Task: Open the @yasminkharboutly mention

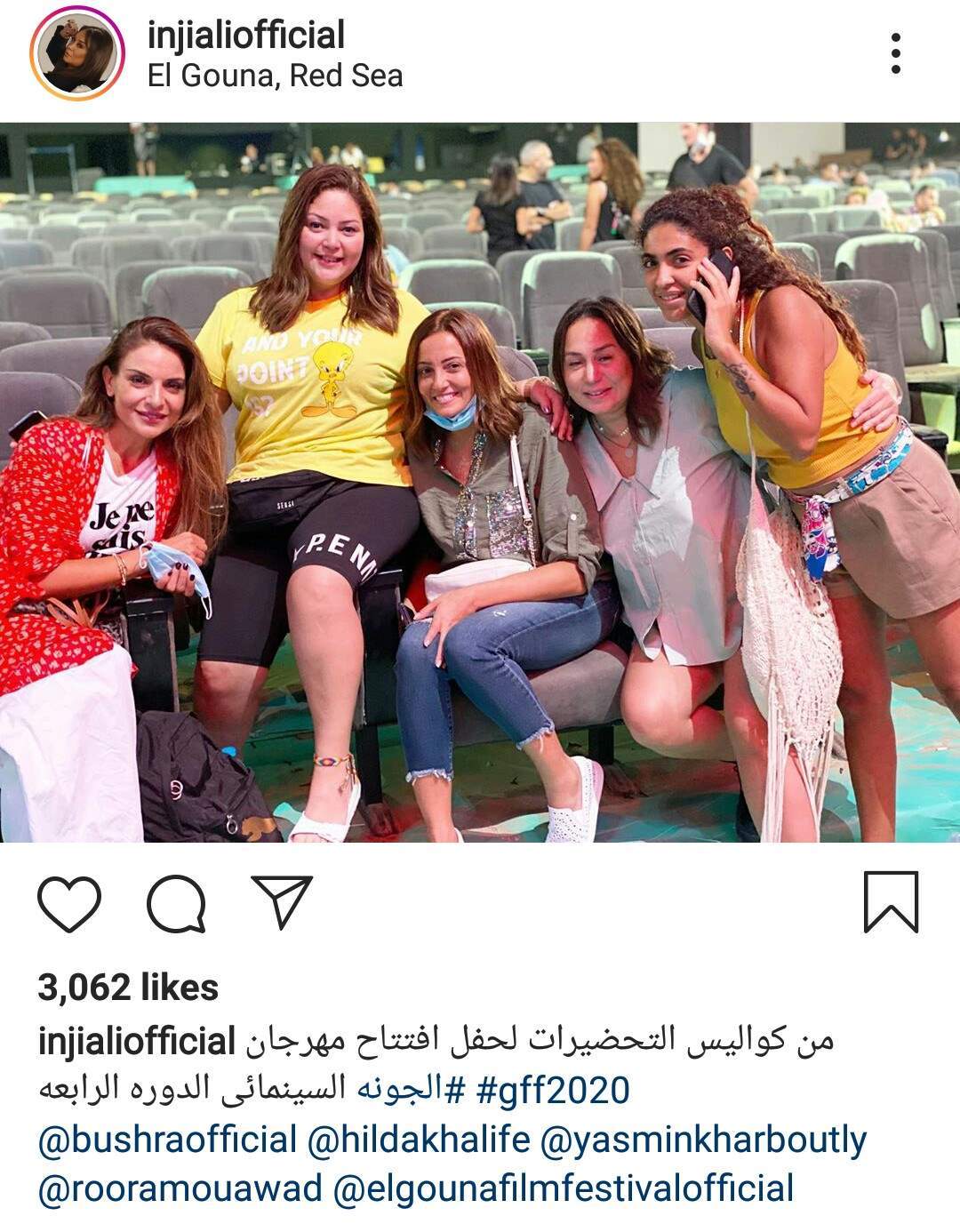Action: [x=702, y=1140]
